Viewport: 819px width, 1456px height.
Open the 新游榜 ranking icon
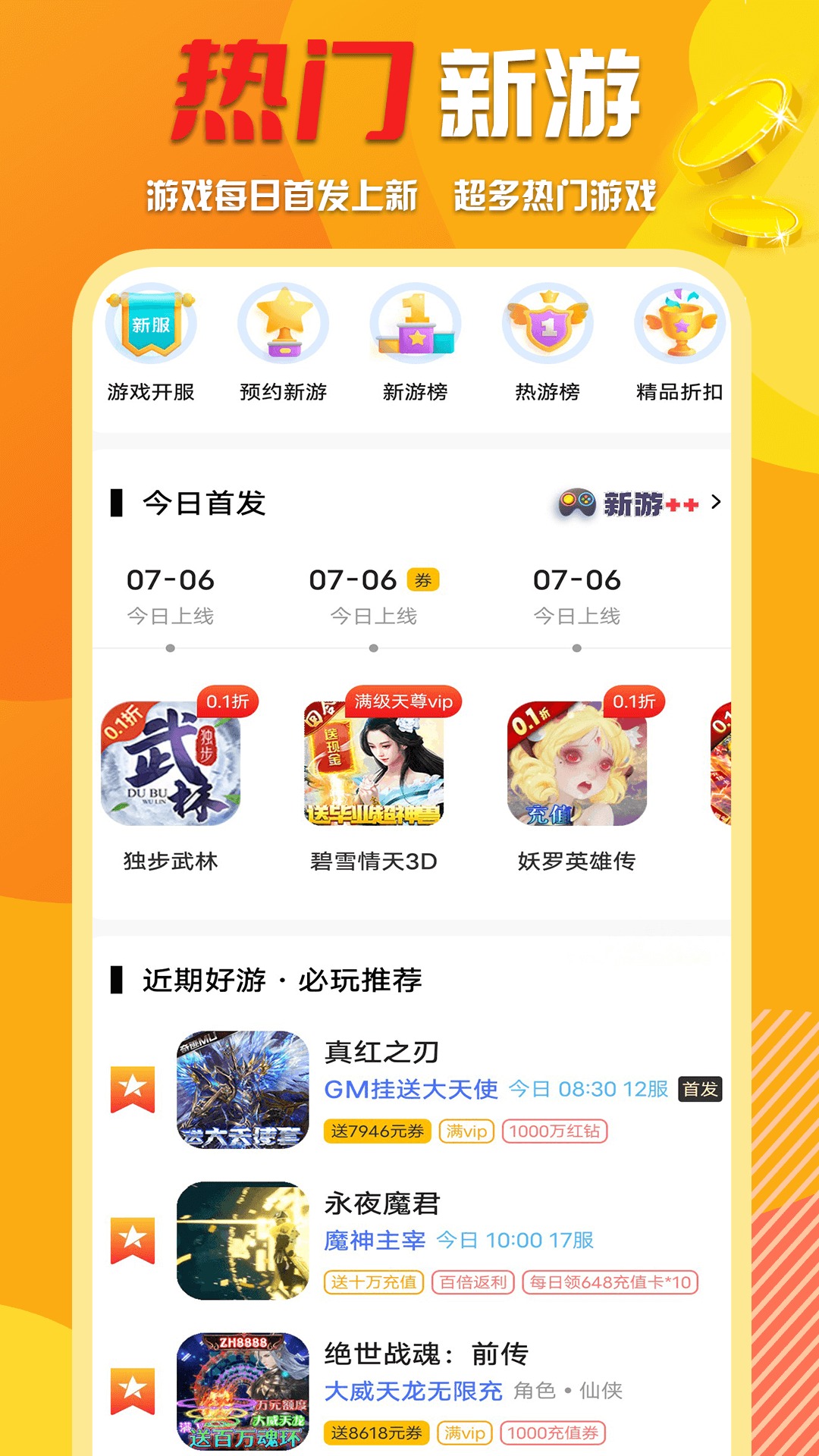click(x=416, y=322)
